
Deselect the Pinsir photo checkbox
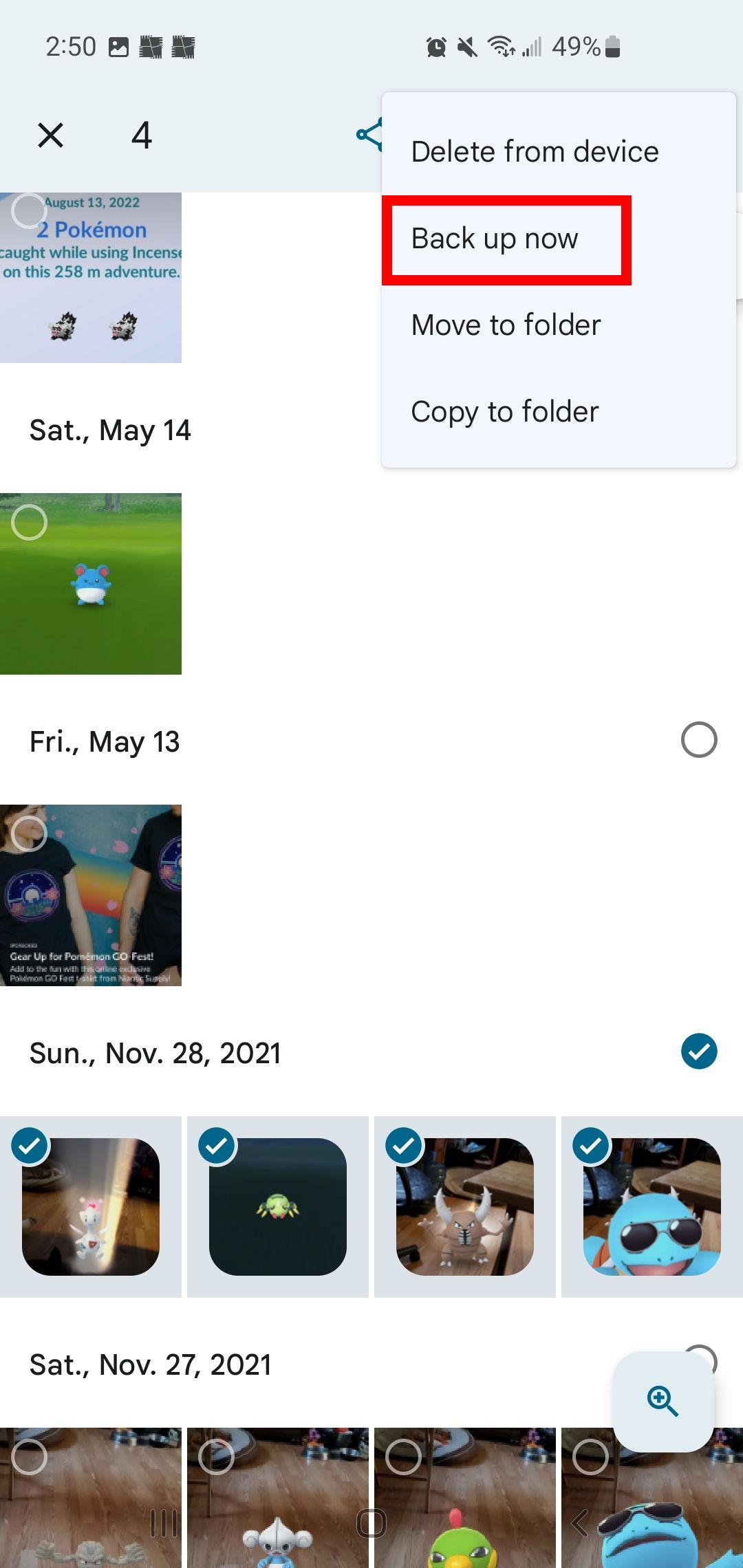click(404, 1146)
